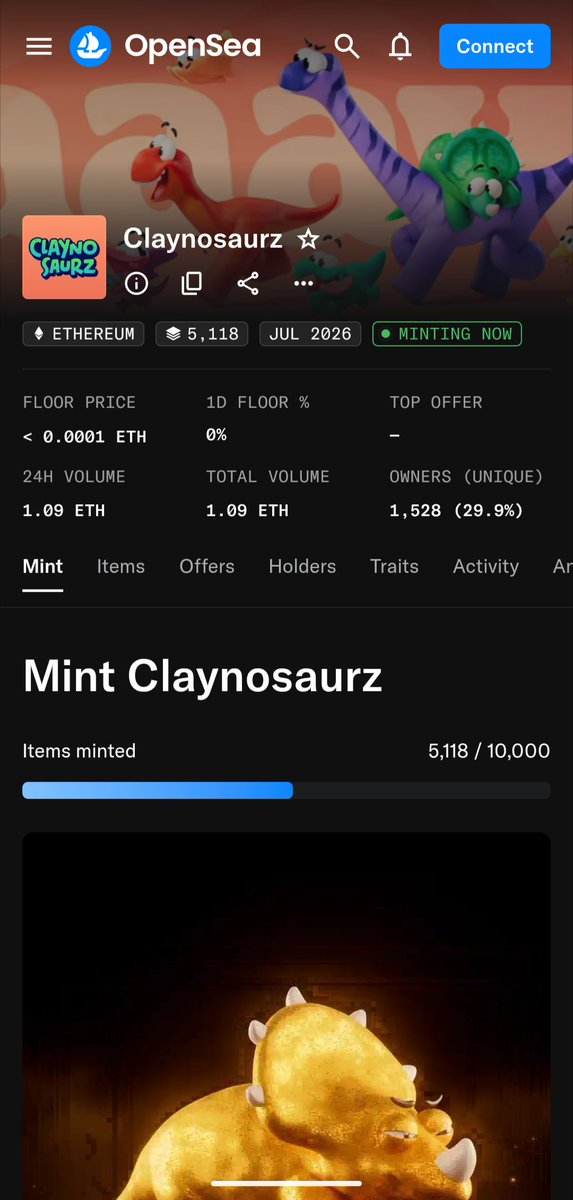Image resolution: width=573 pixels, height=1200 pixels.
Task: Open the hamburger menu
Action: coord(39,46)
